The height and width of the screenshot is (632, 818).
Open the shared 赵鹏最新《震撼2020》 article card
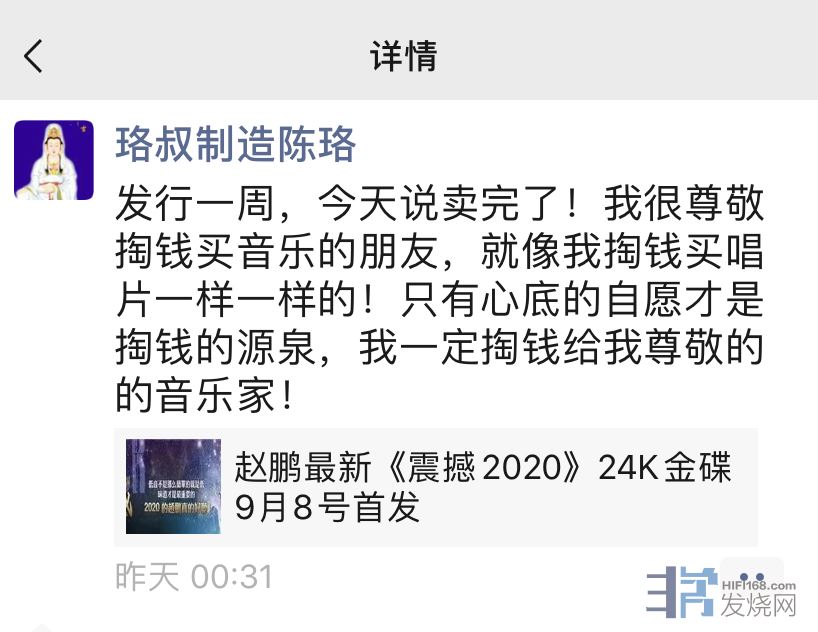(x=436, y=487)
